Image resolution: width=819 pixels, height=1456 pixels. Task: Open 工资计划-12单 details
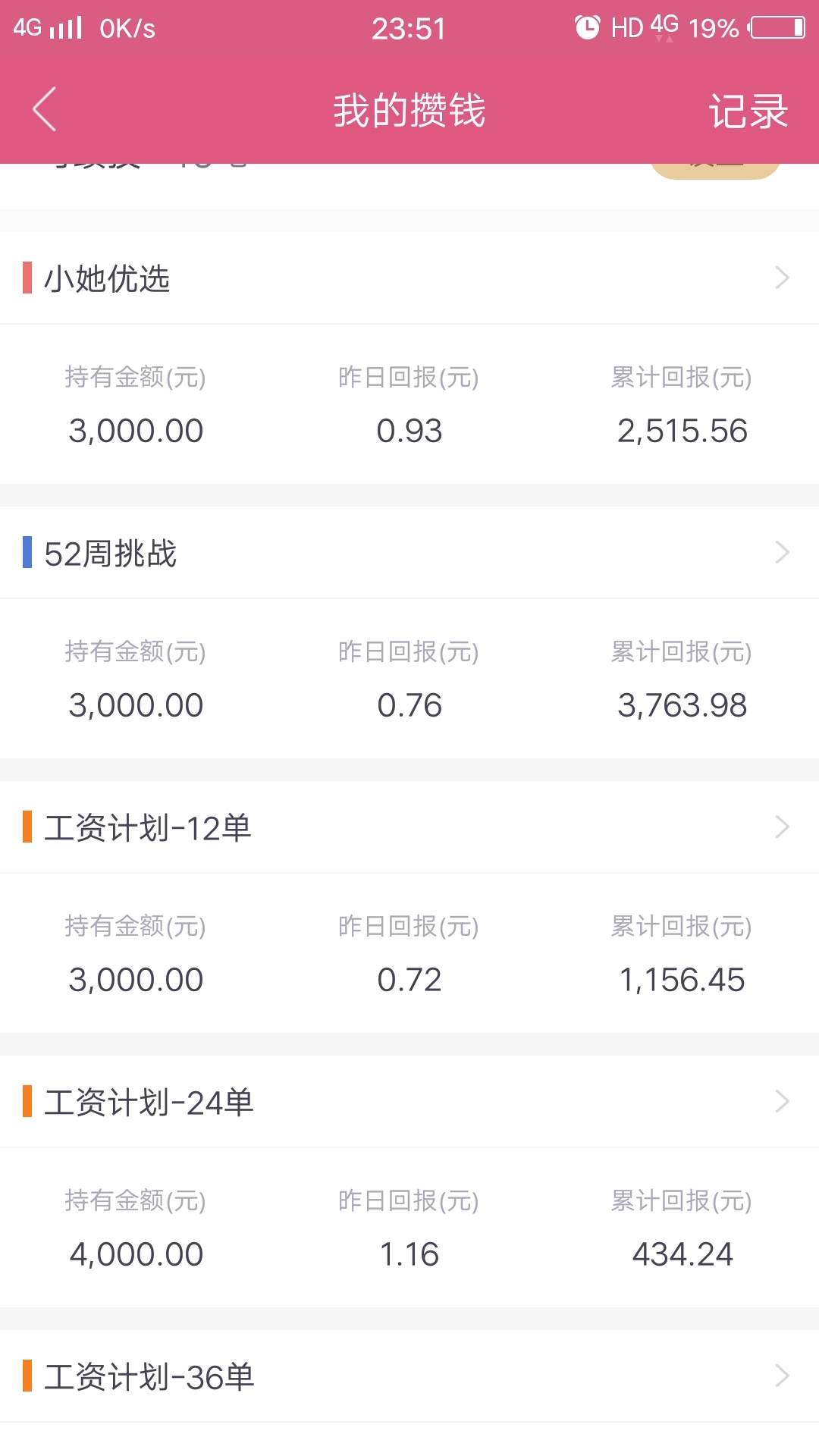pyautogui.click(x=409, y=827)
